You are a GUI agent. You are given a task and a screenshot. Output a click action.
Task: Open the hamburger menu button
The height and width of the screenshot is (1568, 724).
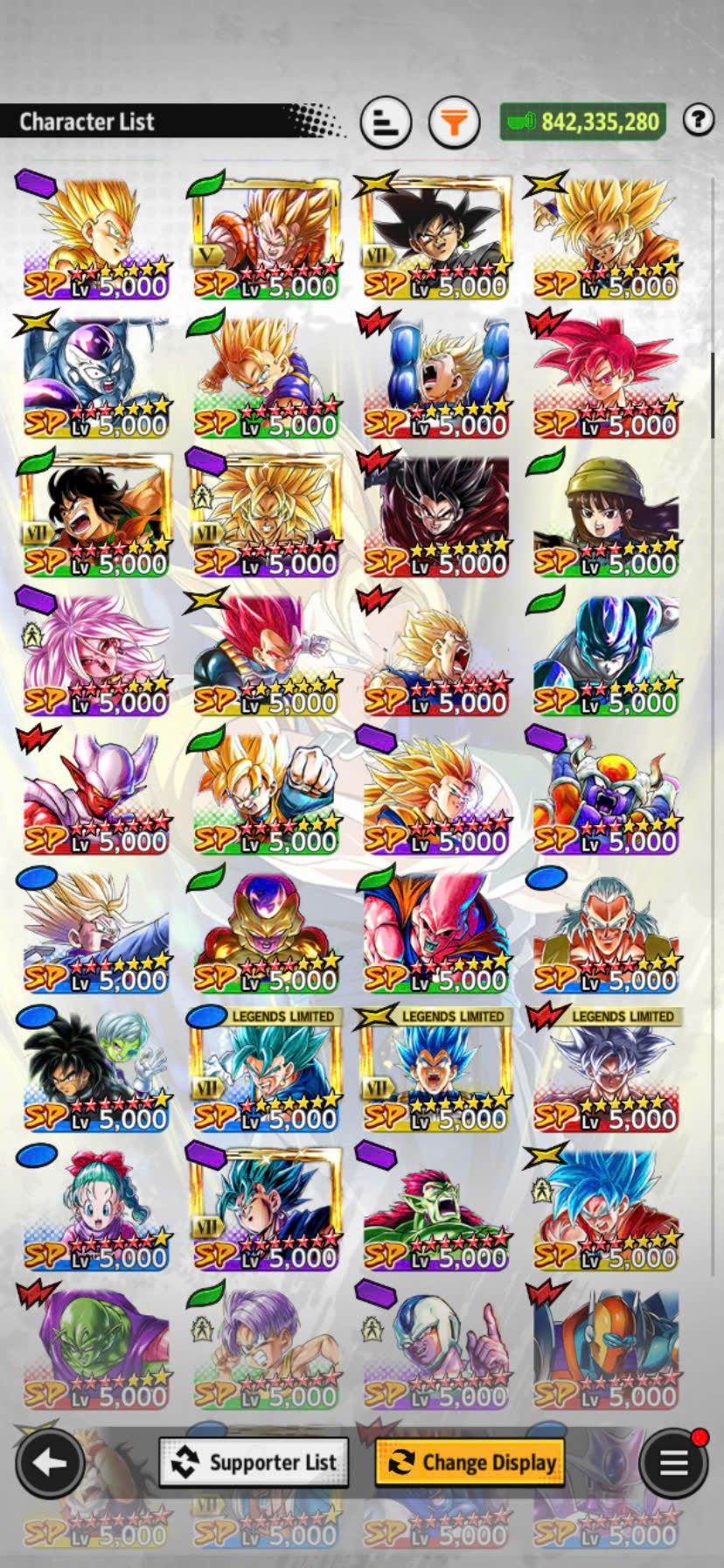click(x=672, y=1462)
